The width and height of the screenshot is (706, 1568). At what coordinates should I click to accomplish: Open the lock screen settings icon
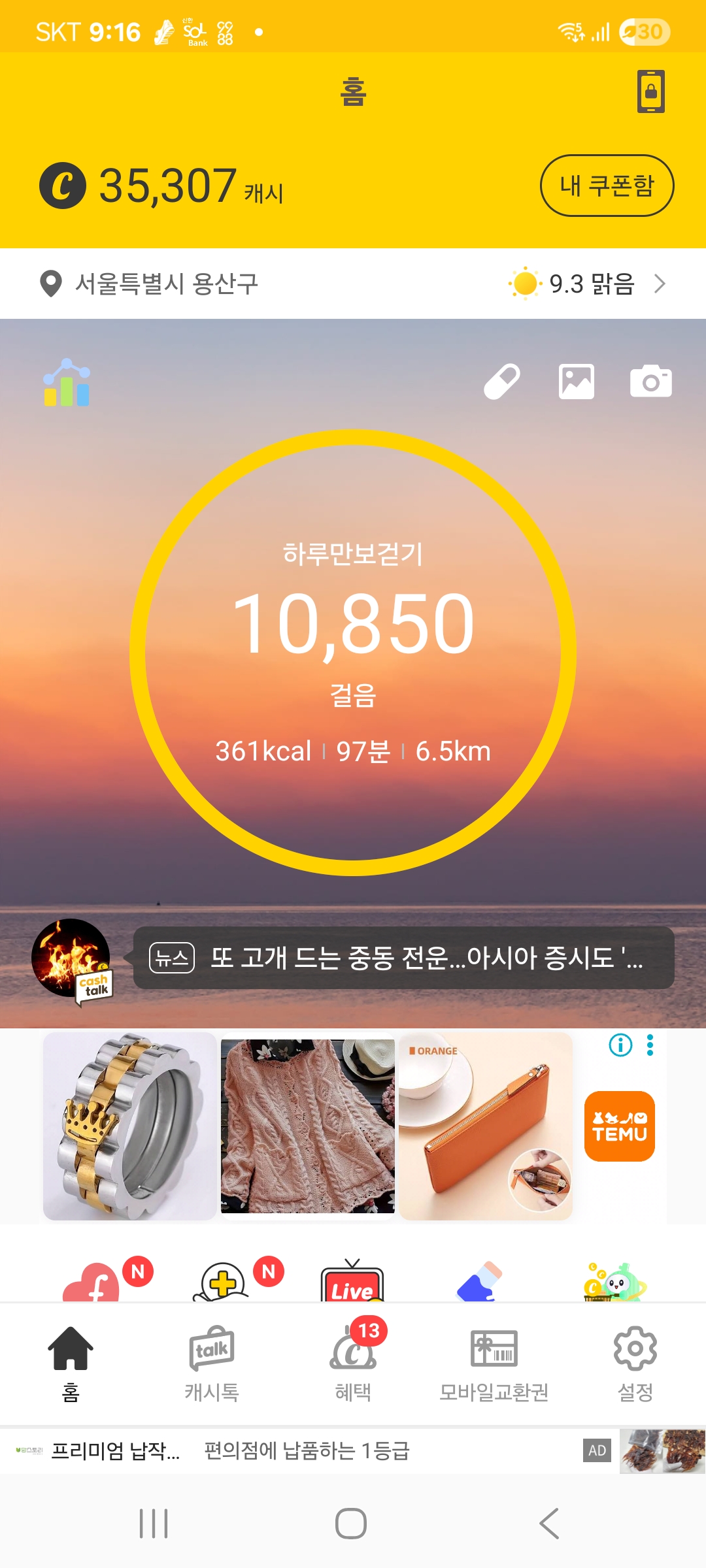point(650,91)
